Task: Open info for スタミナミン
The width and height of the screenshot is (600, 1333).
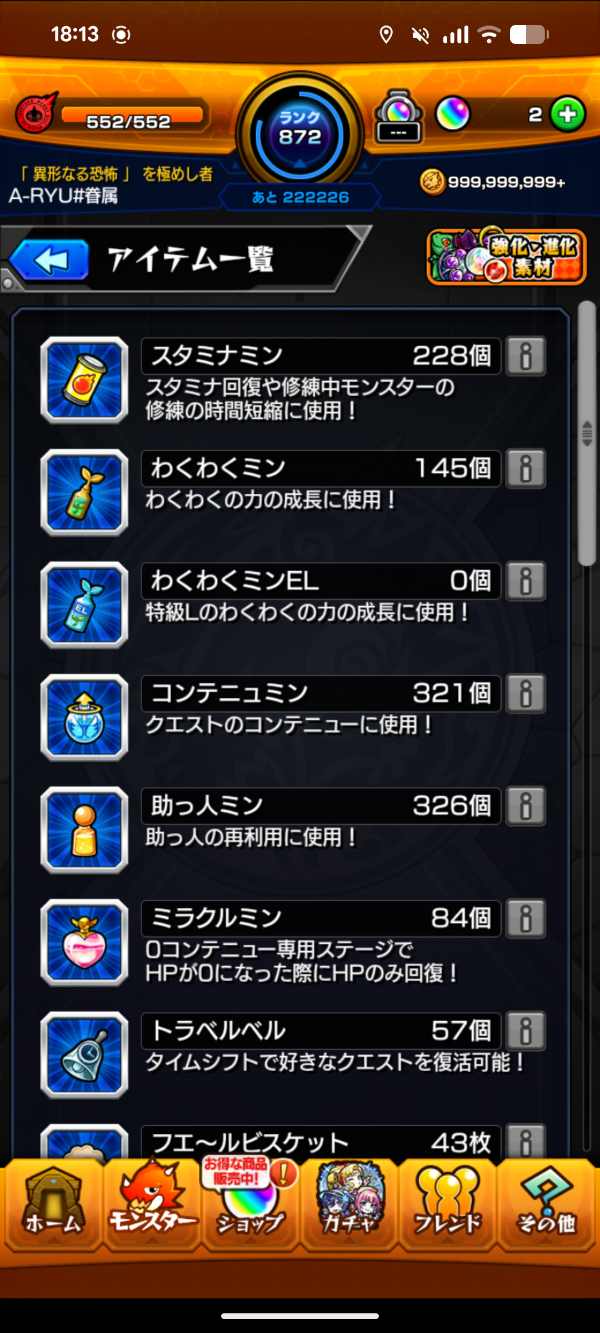Action: click(x=526, y=355)
